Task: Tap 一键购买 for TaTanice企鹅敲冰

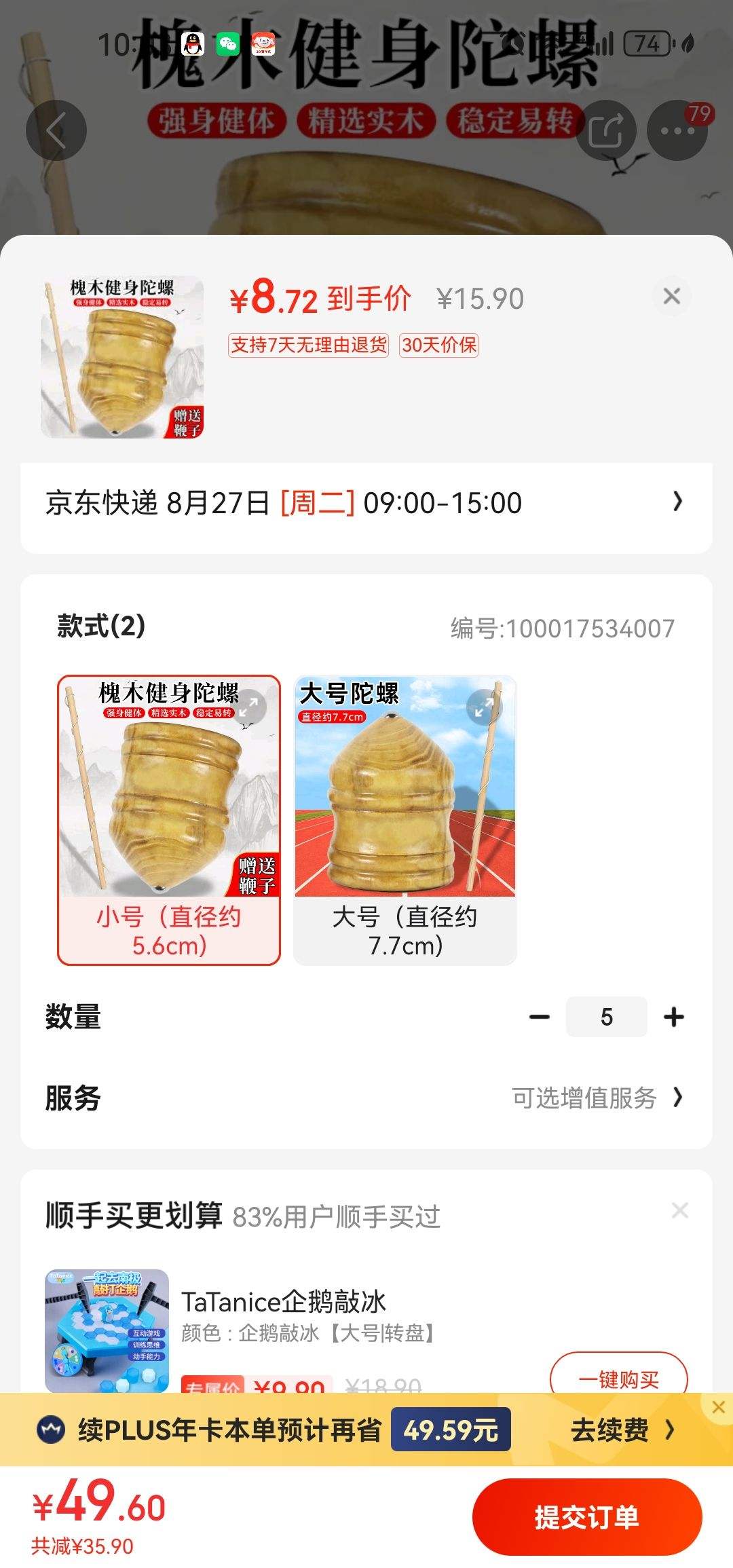Action: (x=618, y=1378)
